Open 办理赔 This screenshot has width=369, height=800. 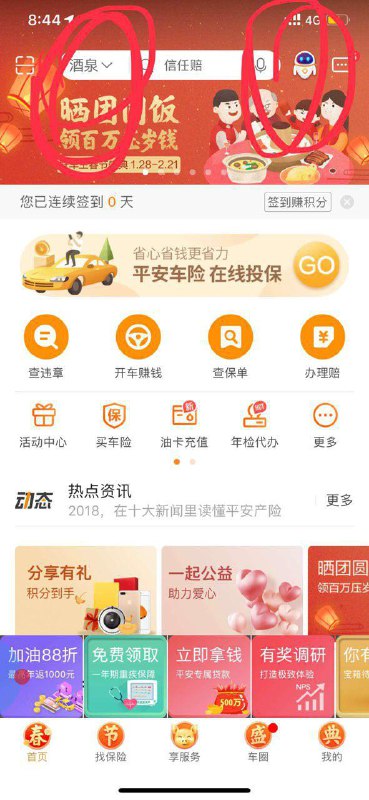[x=323, y=347]
